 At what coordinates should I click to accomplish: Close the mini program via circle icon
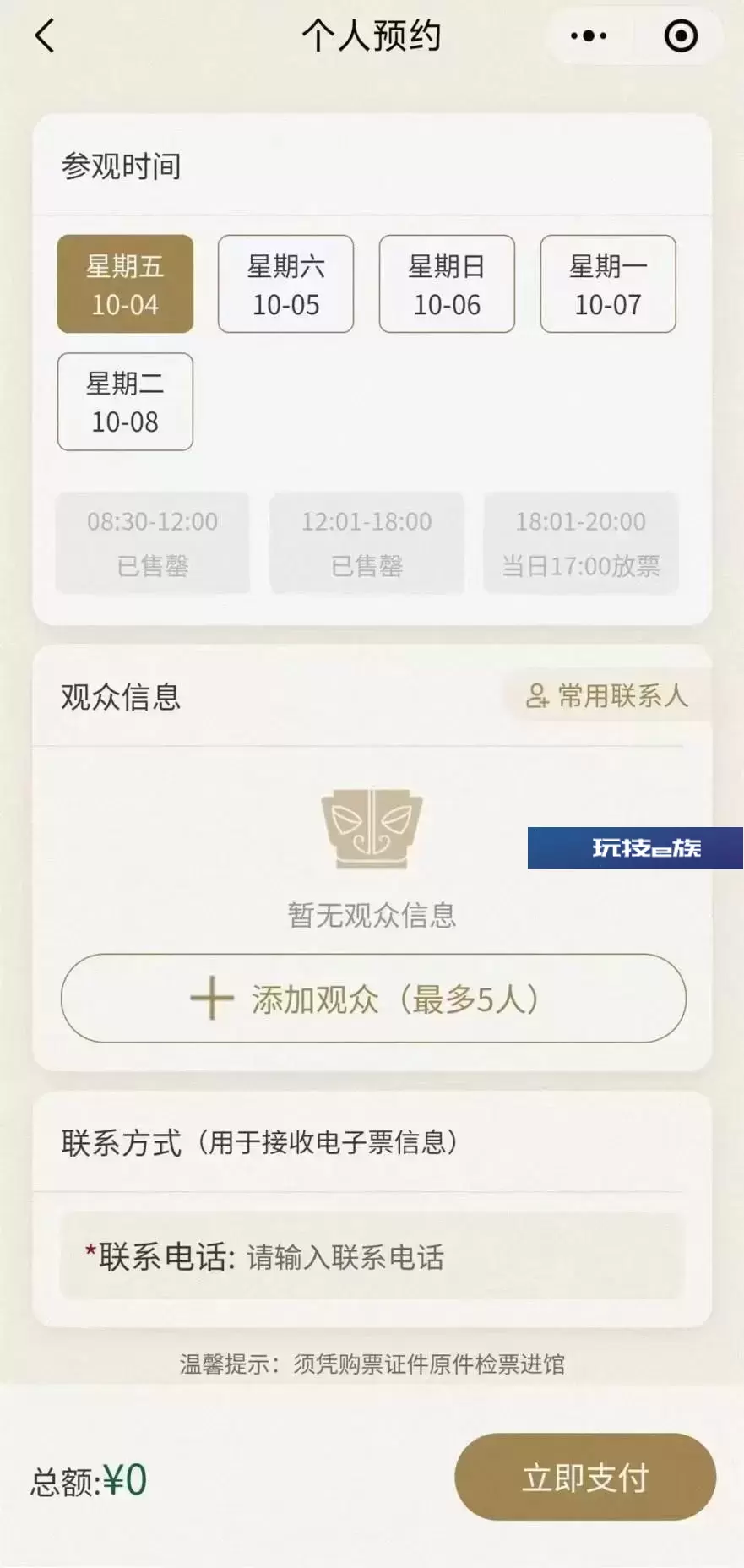point(681,35)
